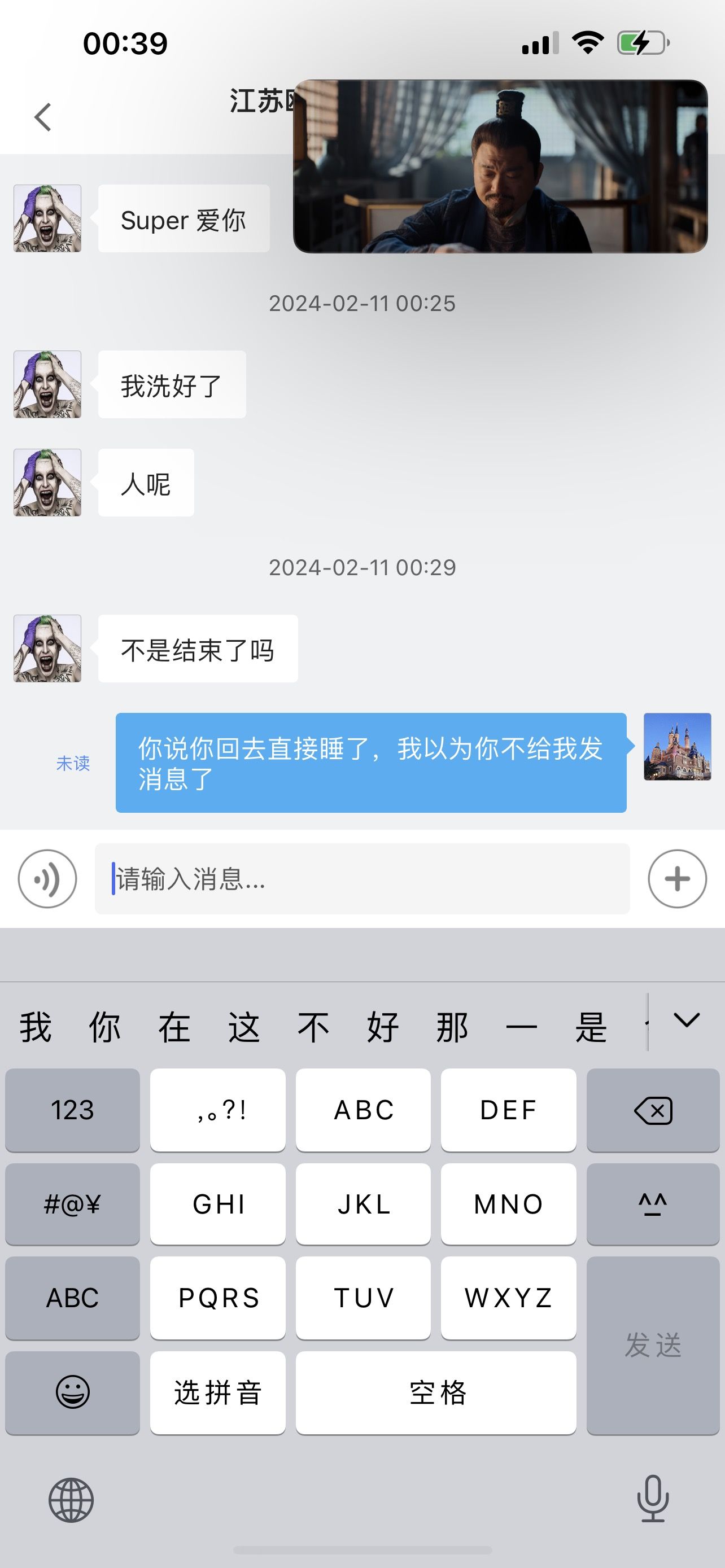Tap the keyboard backspace key

click(x=653, y=1110)
